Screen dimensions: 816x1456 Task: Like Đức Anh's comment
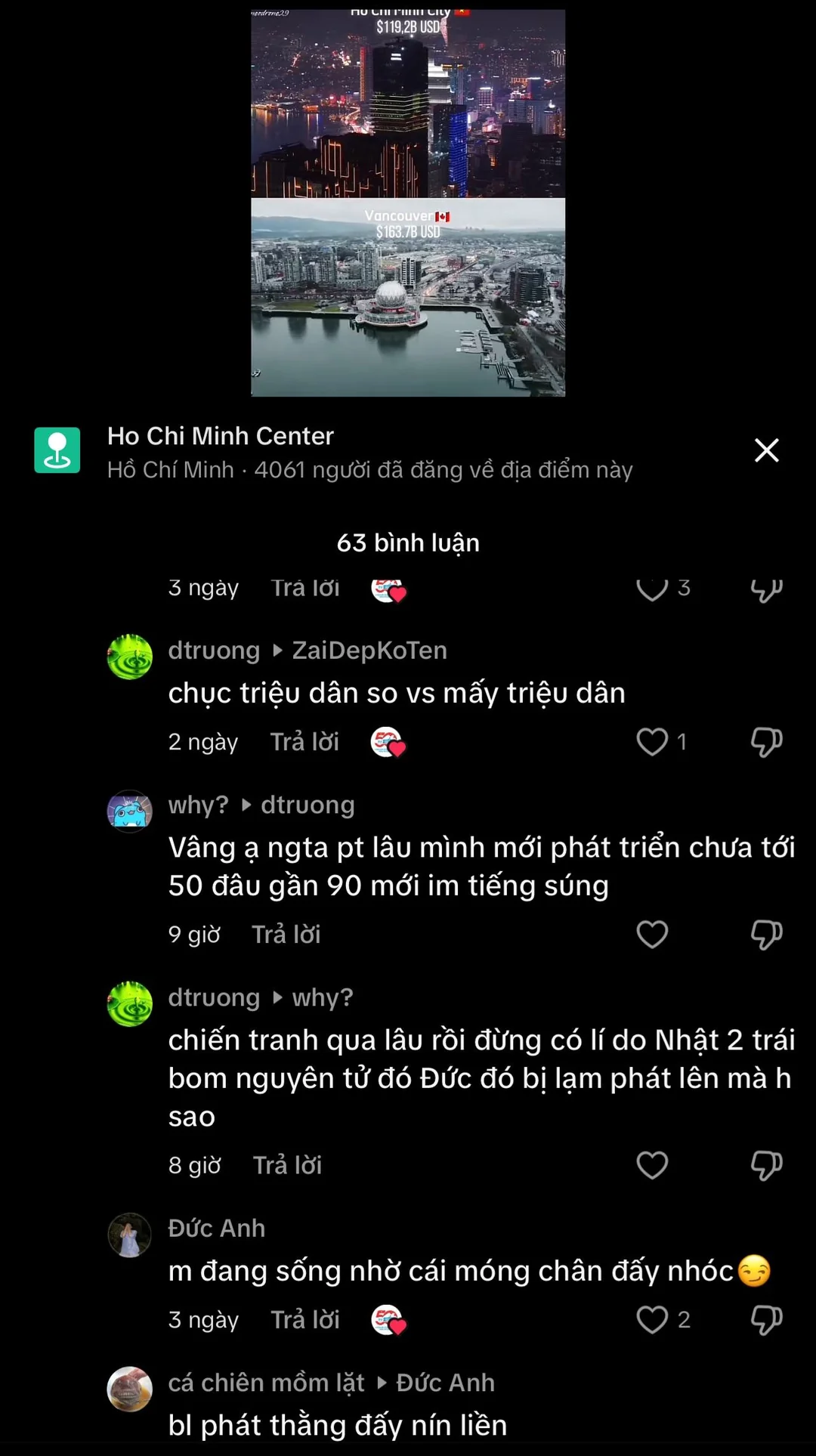[652, 1320]
